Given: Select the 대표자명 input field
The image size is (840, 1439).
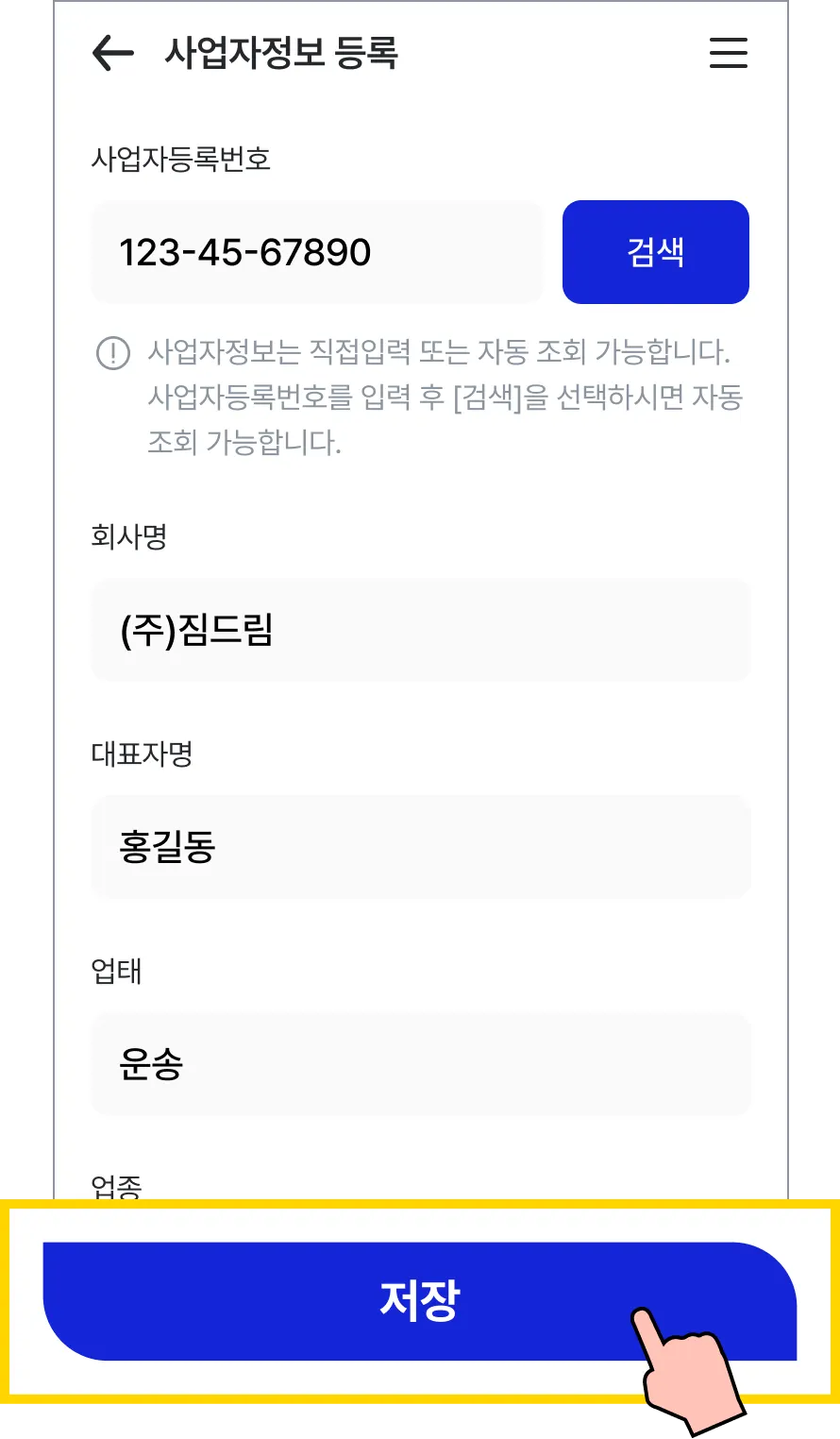Looking at the screenshot, I should coord(421,846).
